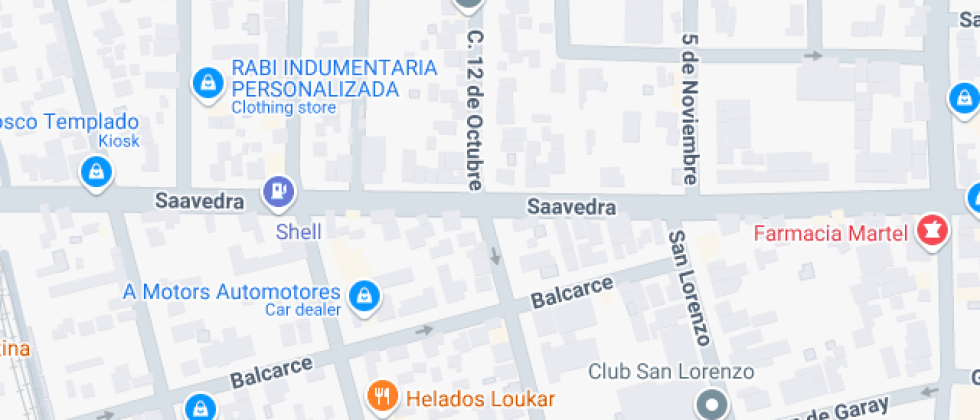Select the Shell gas station marker

point(279,192)
